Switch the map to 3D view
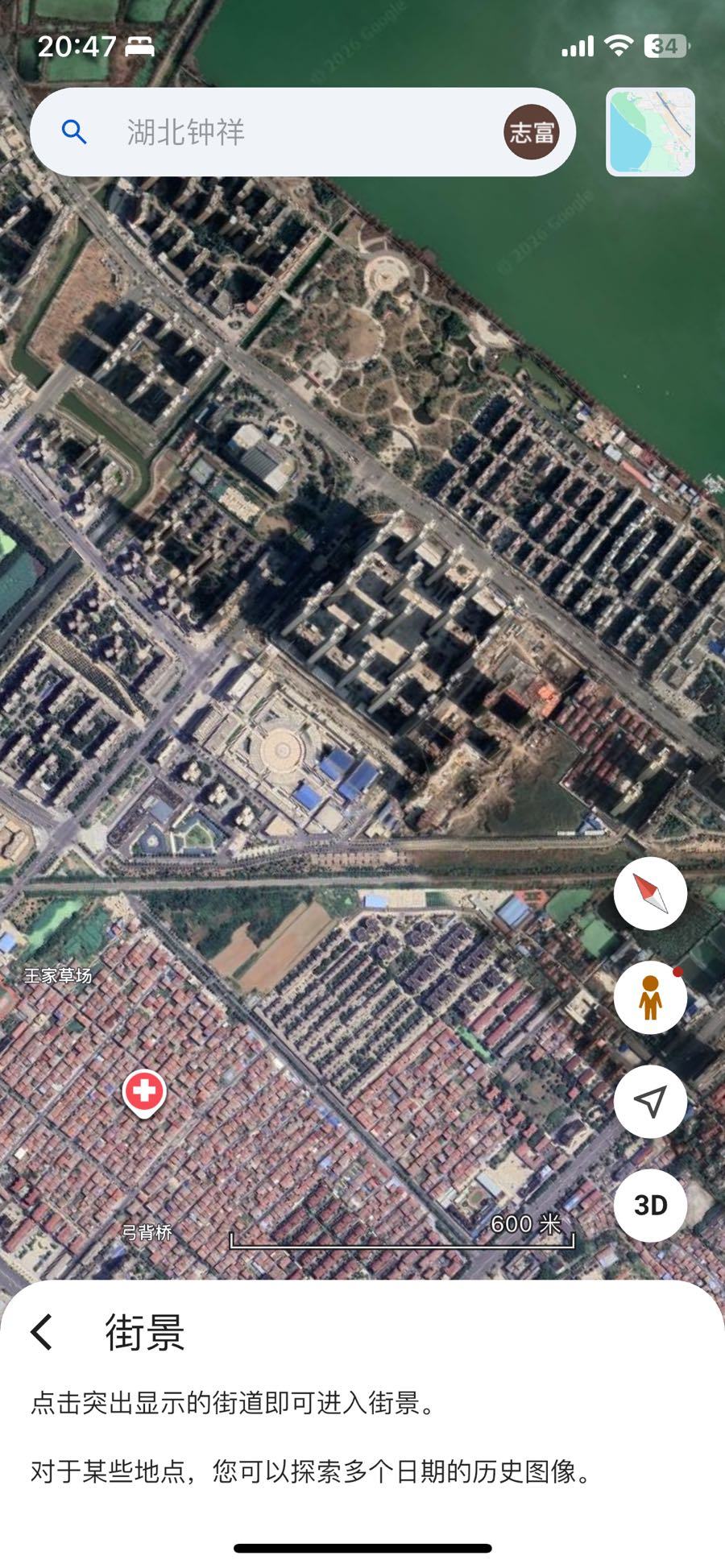725x1568 pixels. [x=650, y=1205]
